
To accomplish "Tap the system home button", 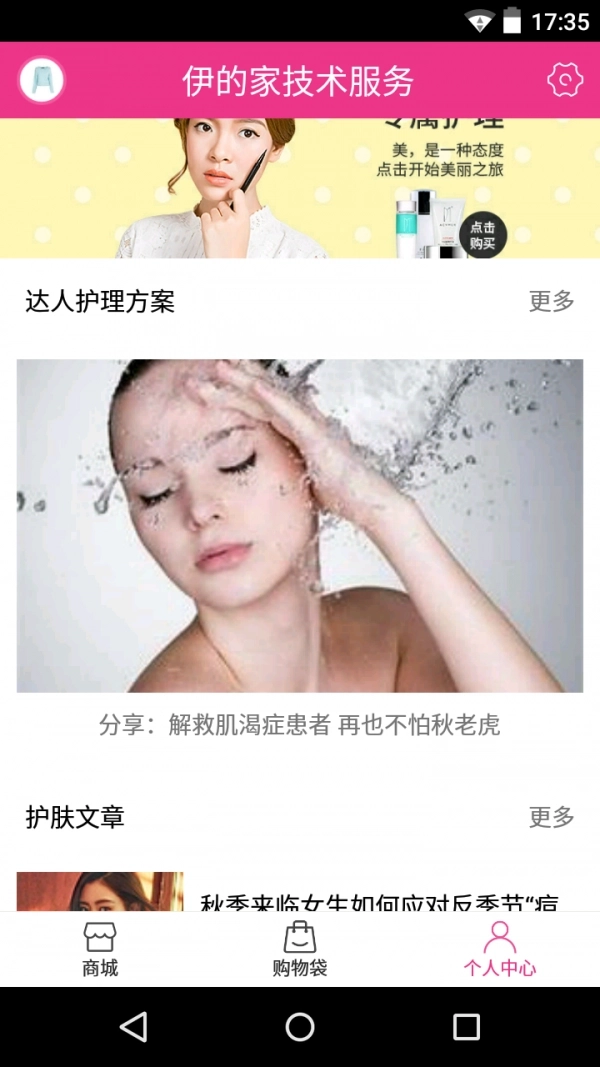I will (x=300, y=1027).
